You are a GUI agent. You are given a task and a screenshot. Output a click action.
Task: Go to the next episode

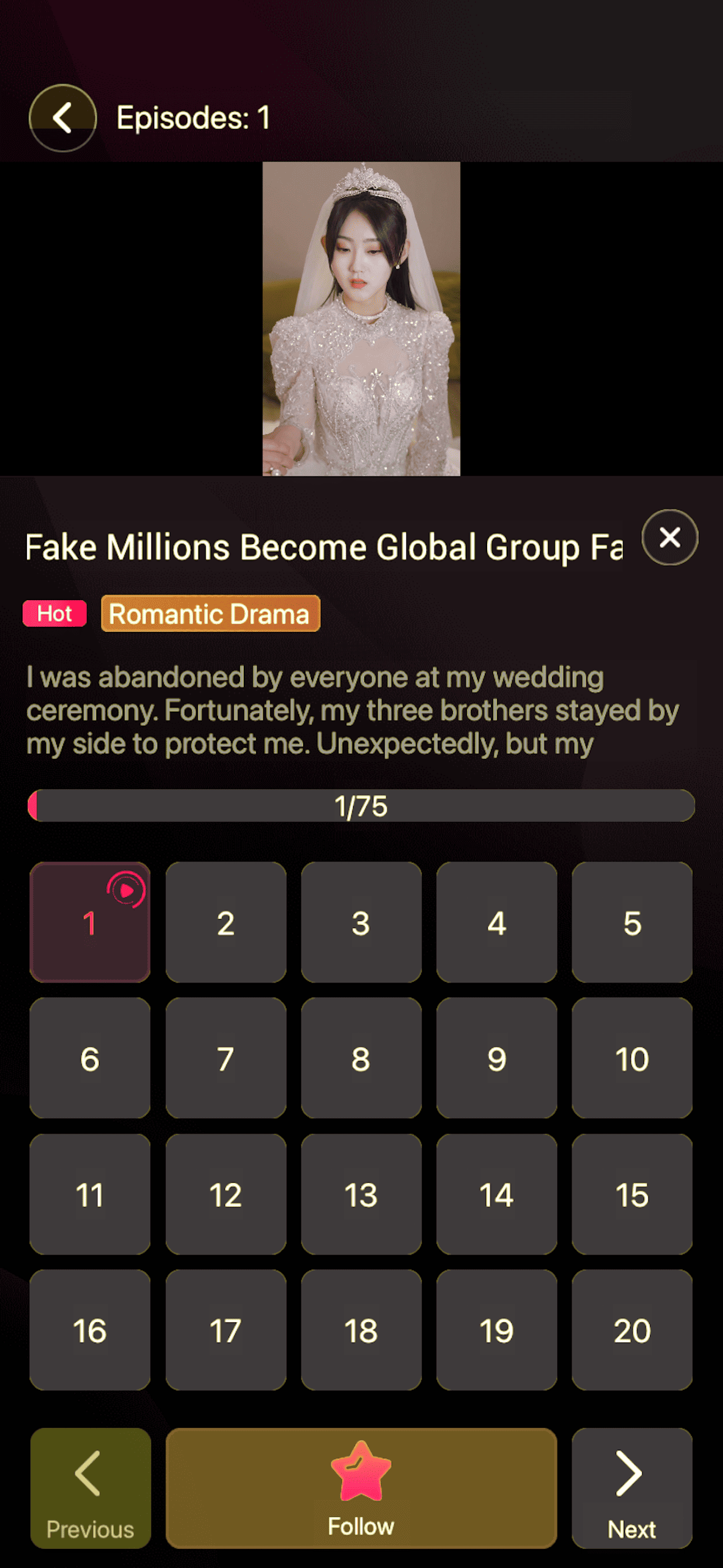coord(632,1488)
